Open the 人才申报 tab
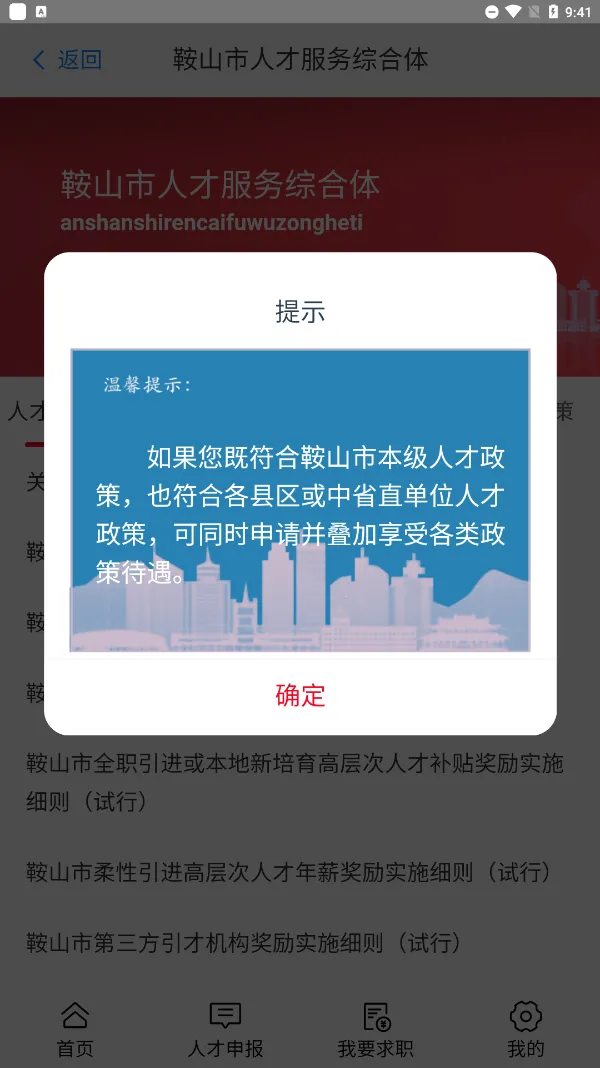Image resolution: width=600 pixels, height=1068 pixels. (x=225, y=1029)
